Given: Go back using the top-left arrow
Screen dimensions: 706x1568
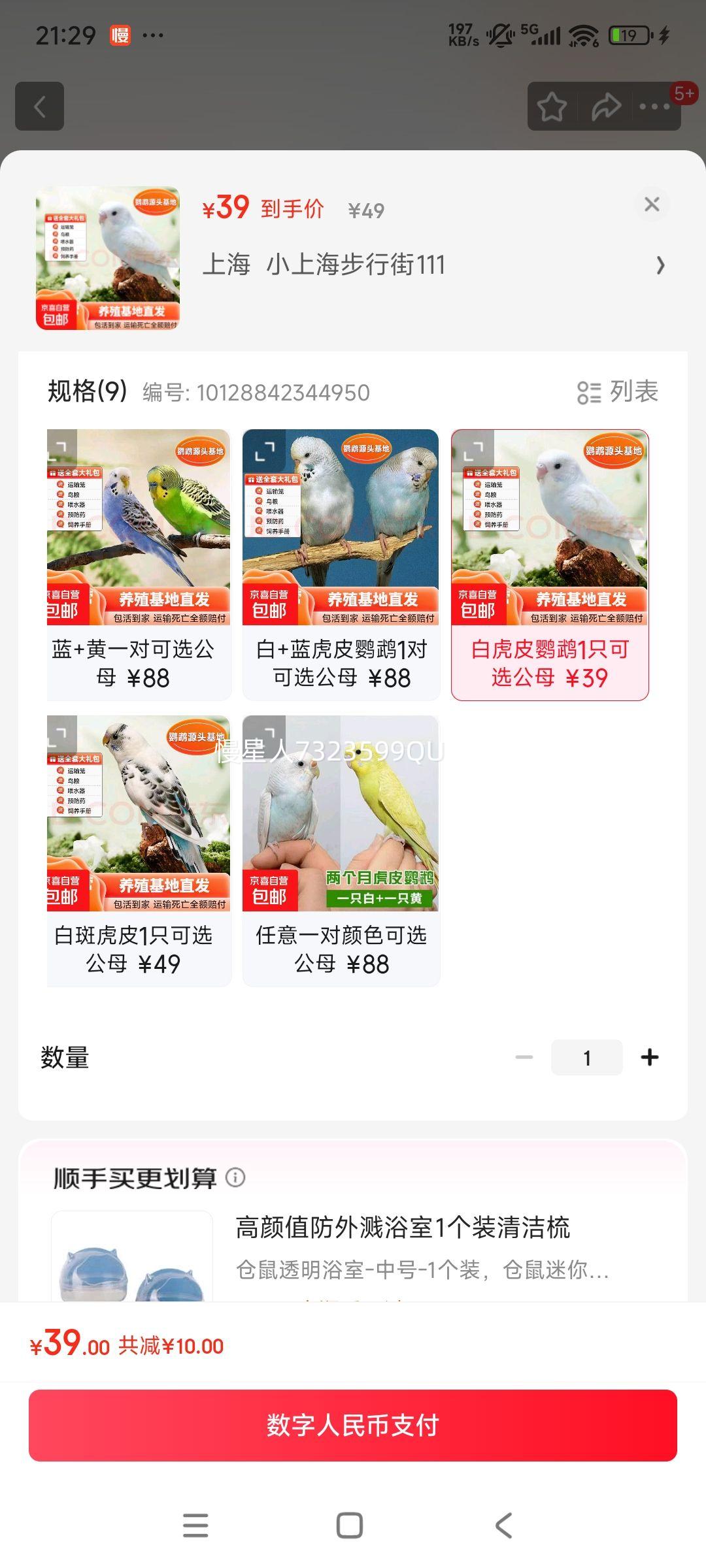Looking at the screenshot, I should pos(40,106).
